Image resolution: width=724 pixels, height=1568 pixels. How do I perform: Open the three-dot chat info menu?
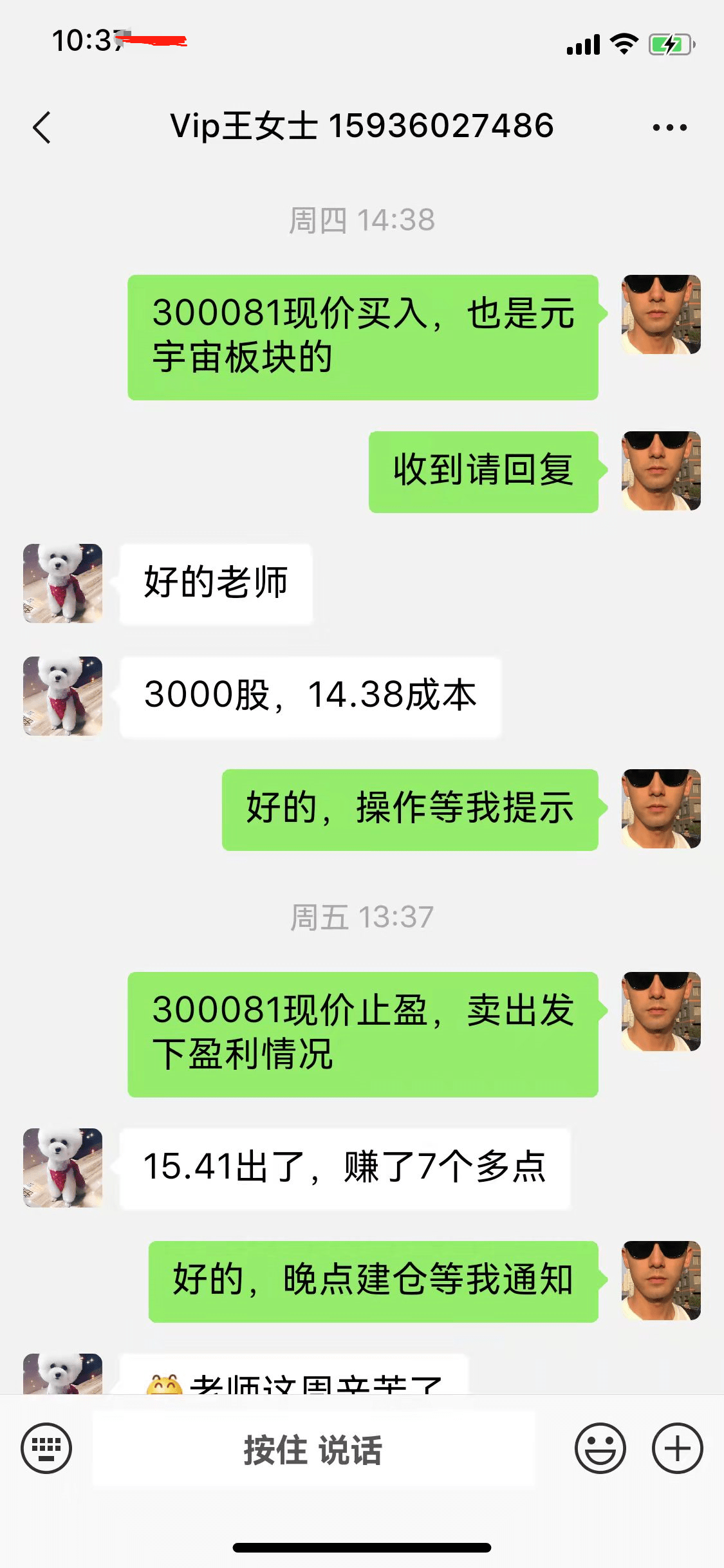(669, 127)
